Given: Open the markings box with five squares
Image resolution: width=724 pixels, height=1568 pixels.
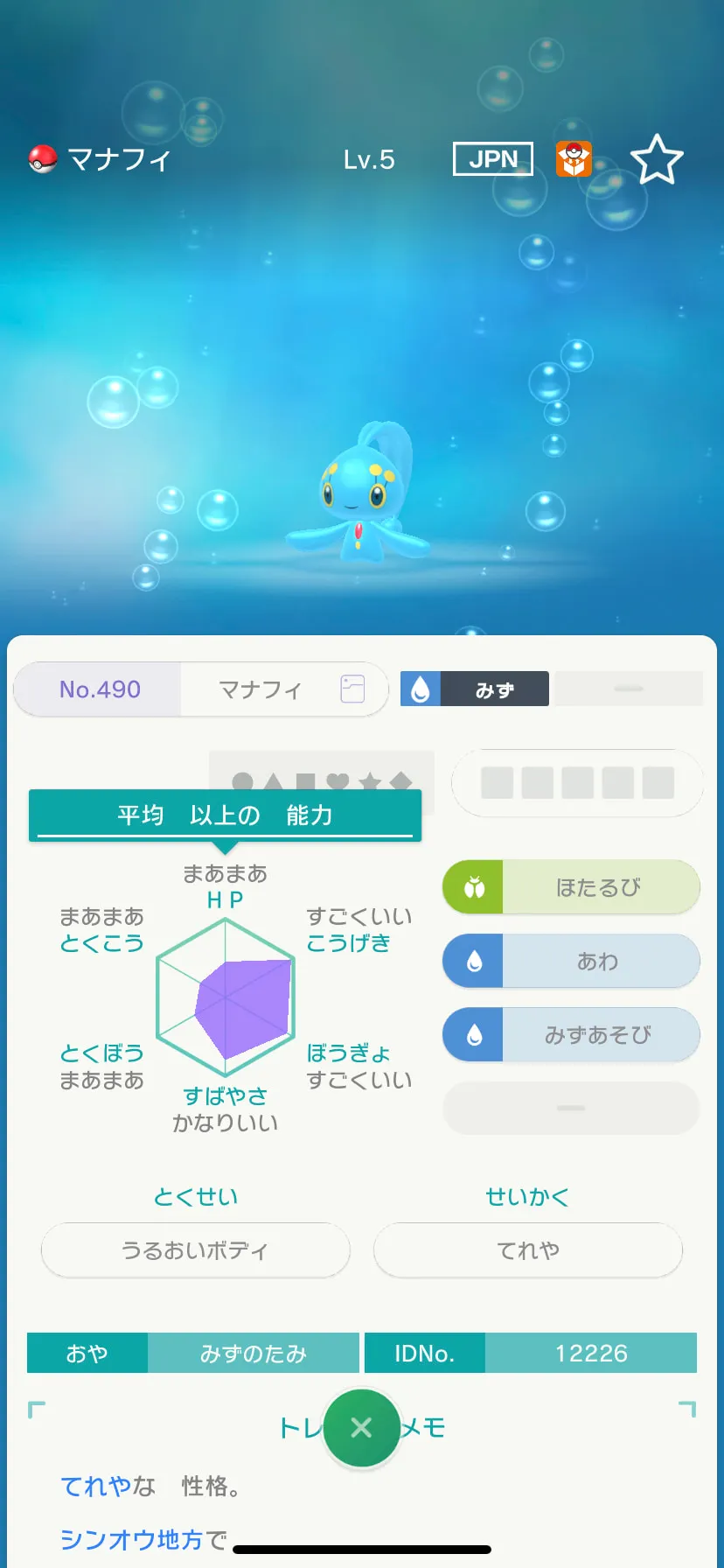Looking at the screenshot, I should pyautogui.click(x=577, y=783).
